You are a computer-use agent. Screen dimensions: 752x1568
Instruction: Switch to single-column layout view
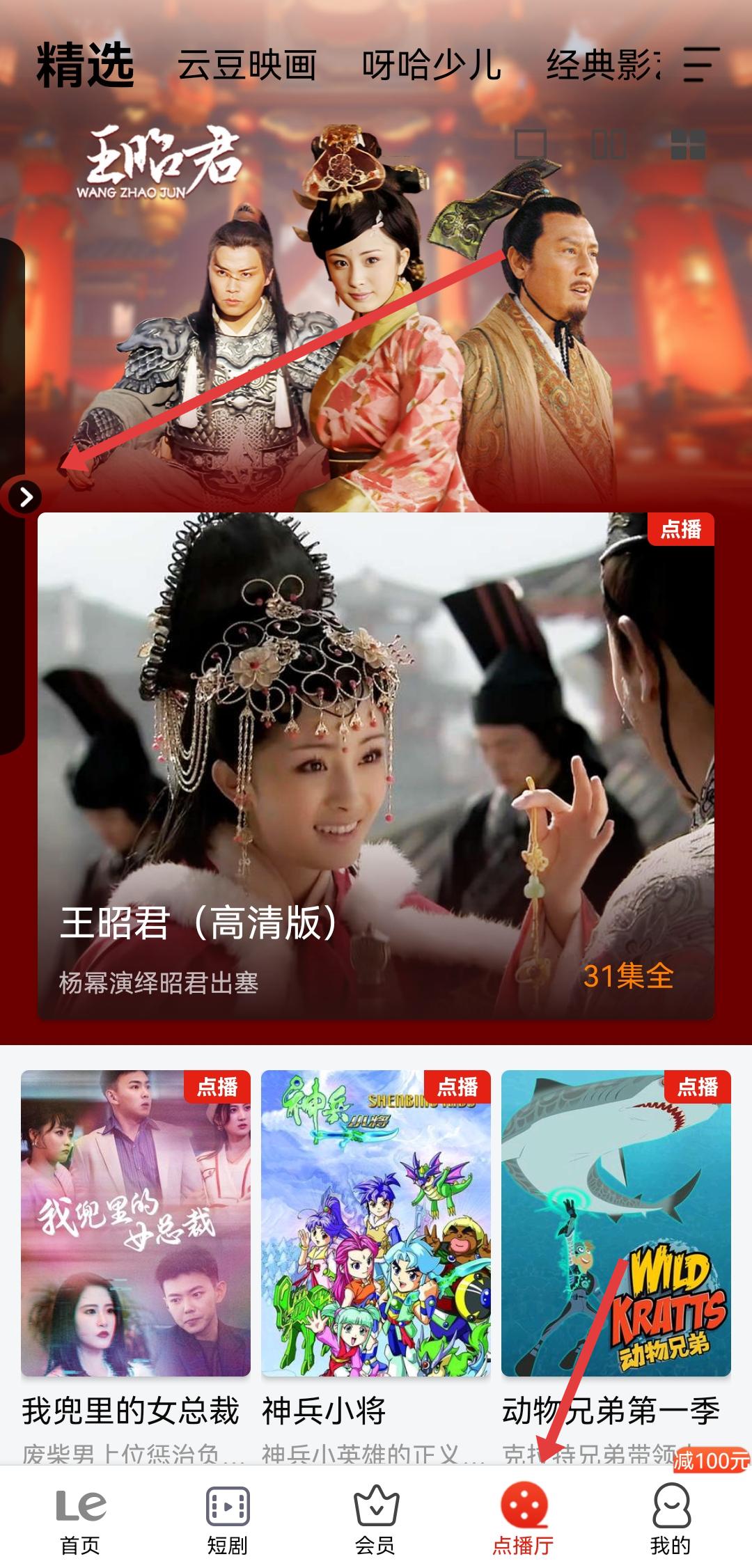531,145
